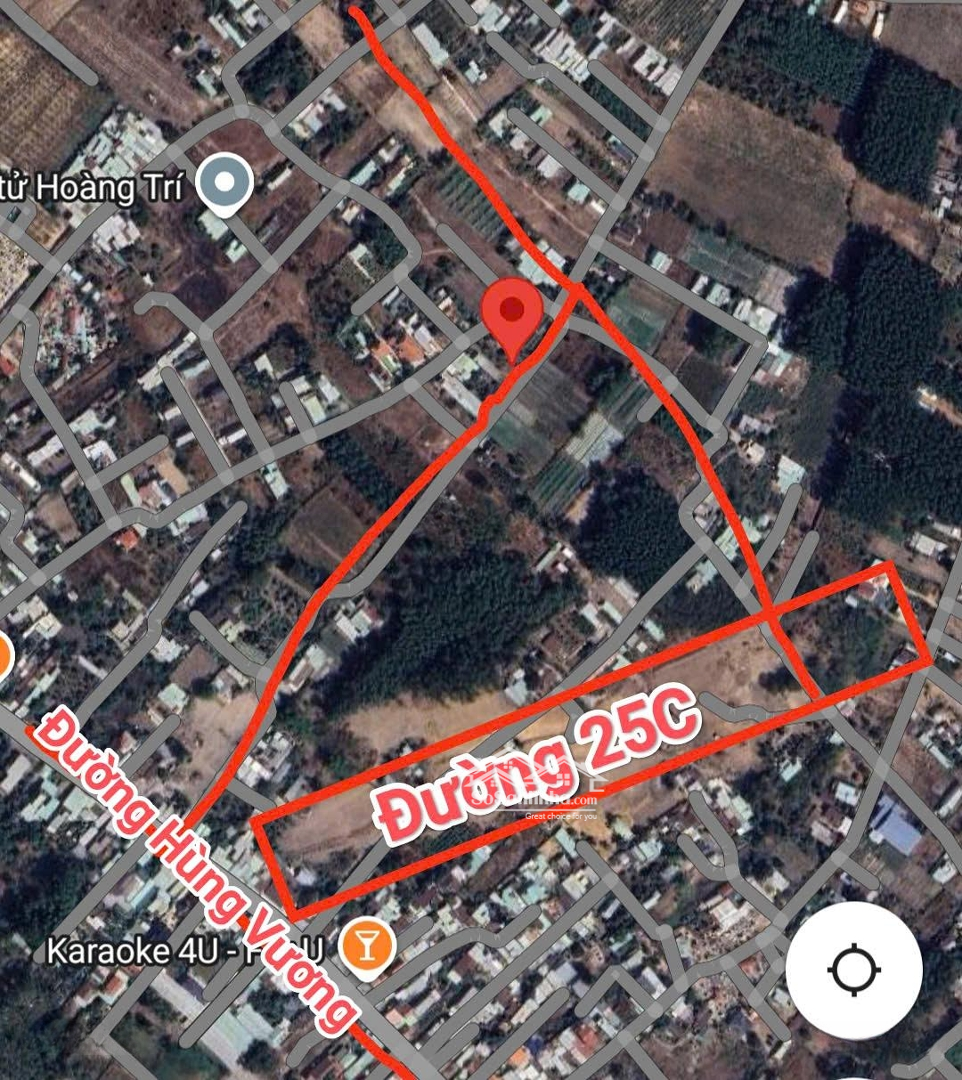962x1080 pixels.
Task: Select the Hoàng Trí place marker
Action: tap(224, 185)
